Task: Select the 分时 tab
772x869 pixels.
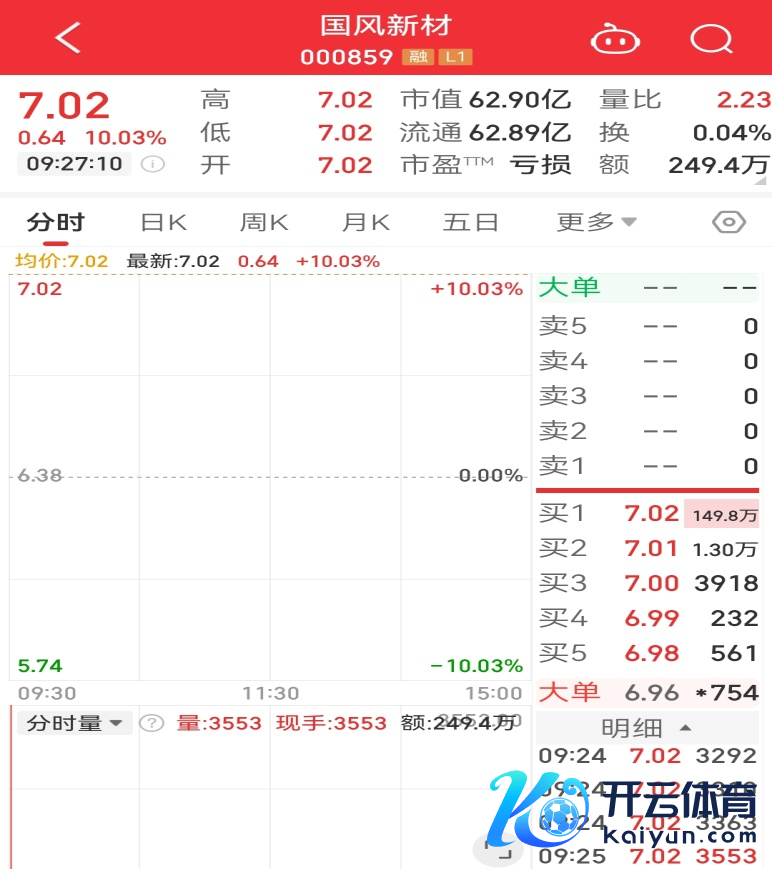Action: coord(56,222)
